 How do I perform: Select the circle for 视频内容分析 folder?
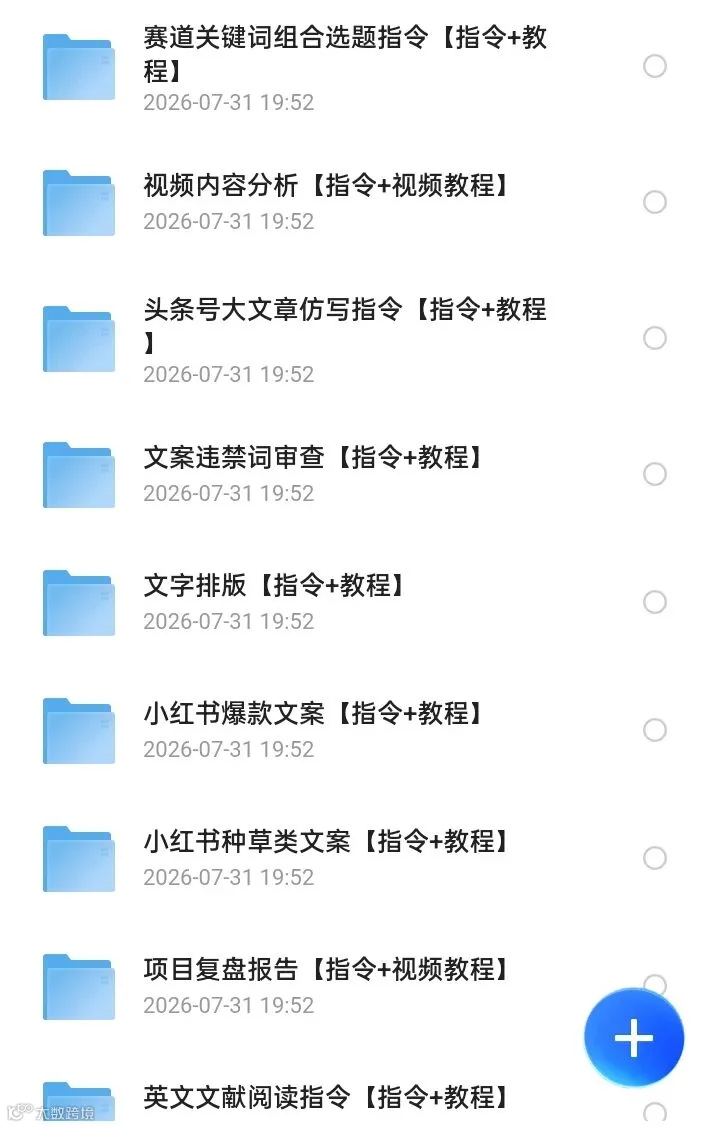(x=654, y=202)
